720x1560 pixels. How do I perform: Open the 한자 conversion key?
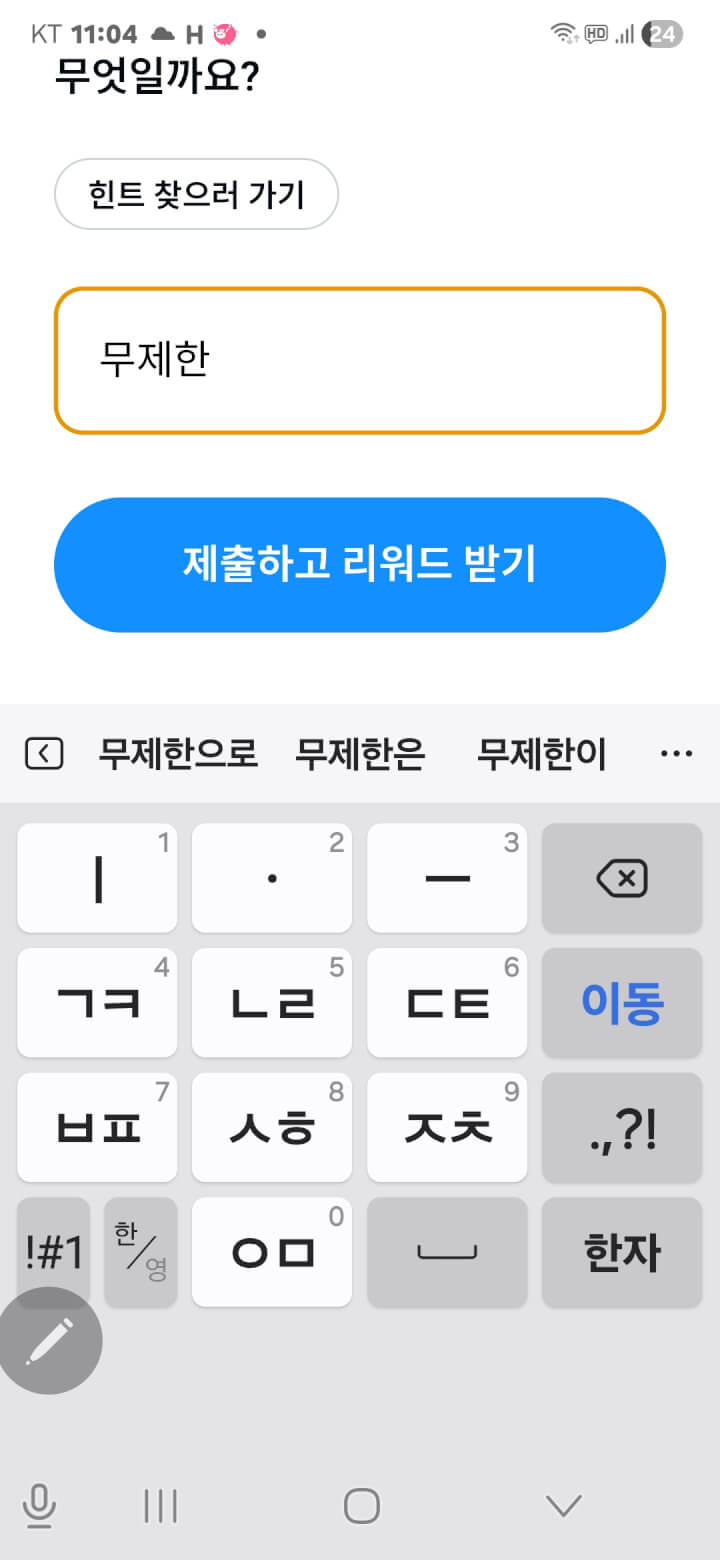pyautogui.click(x=621, y=1252)
